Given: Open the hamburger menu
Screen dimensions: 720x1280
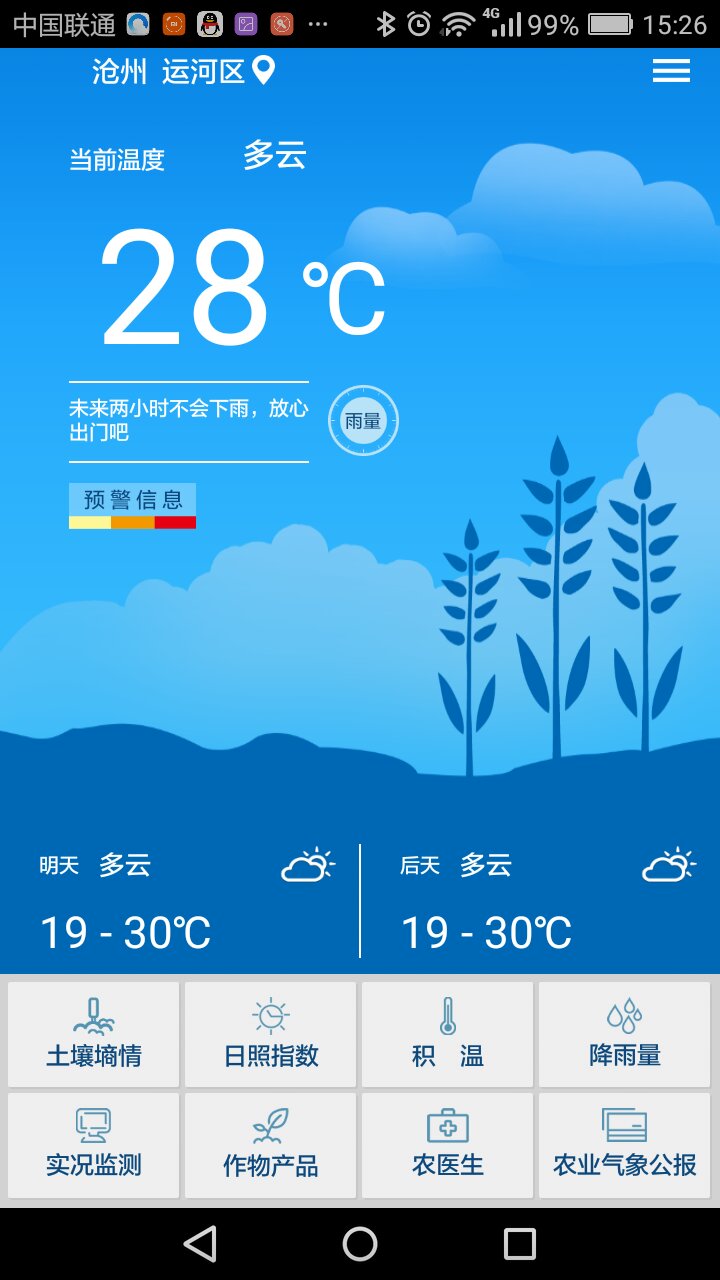Looking at the screenshot, I should pyautogui.click(x=671, y=71).
